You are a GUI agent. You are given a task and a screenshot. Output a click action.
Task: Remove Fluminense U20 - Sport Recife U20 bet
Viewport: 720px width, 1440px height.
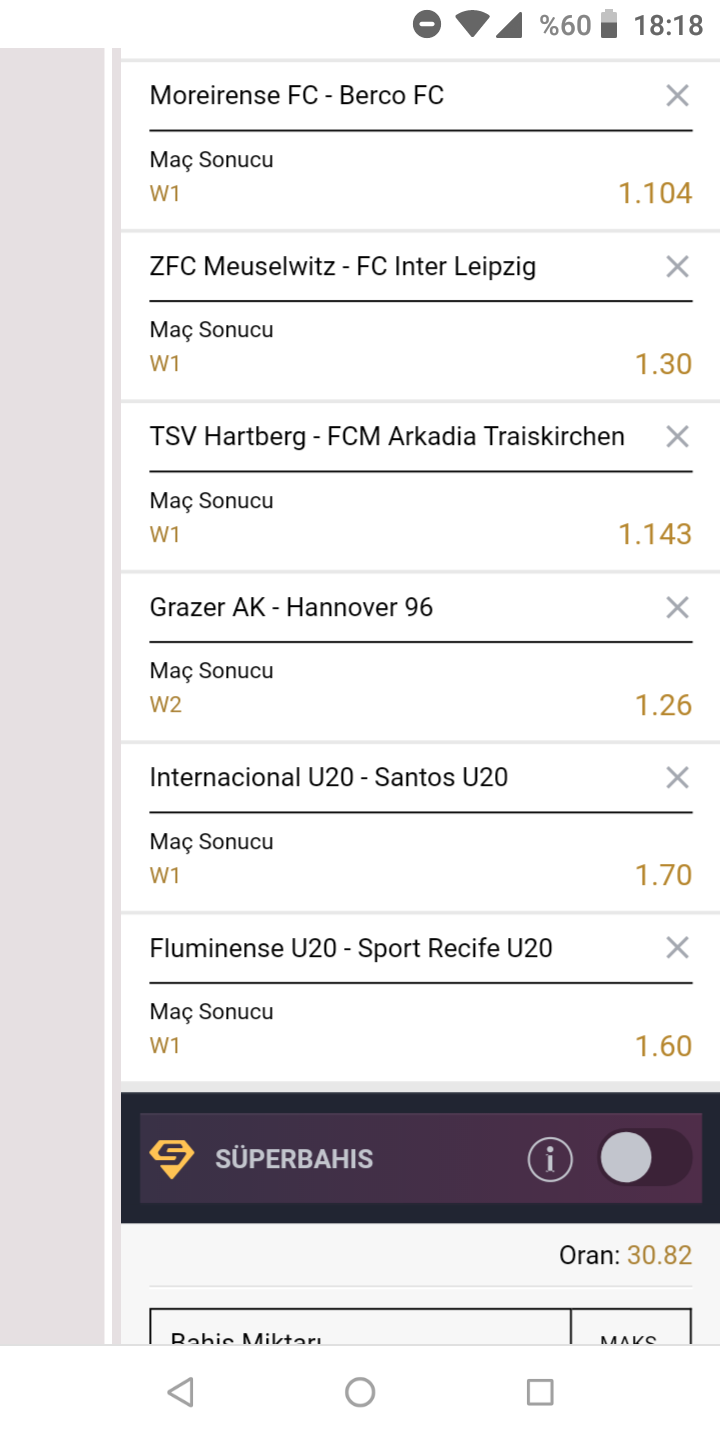tap(677, 948)
